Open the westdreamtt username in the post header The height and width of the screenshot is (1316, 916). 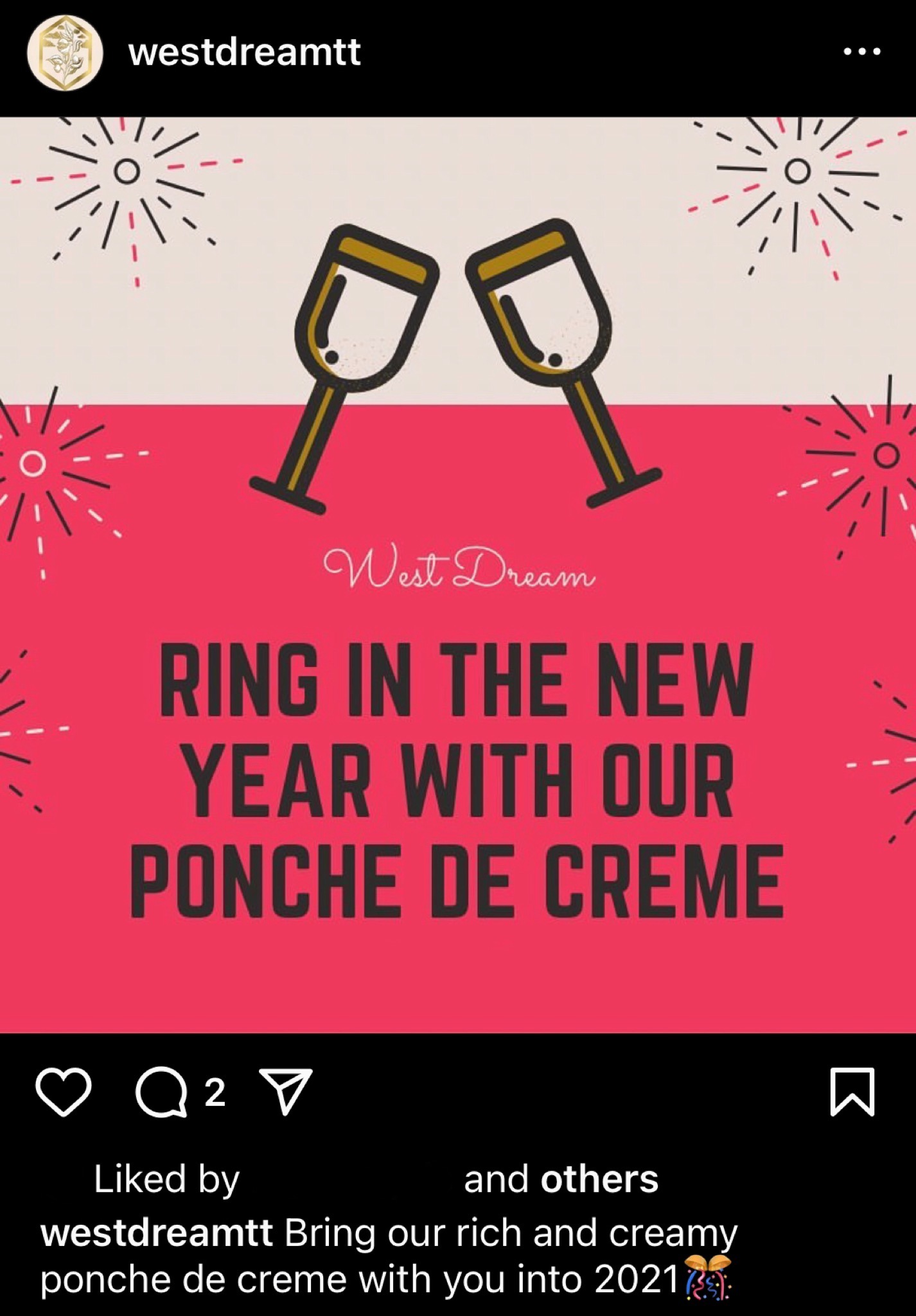point(244,51)
